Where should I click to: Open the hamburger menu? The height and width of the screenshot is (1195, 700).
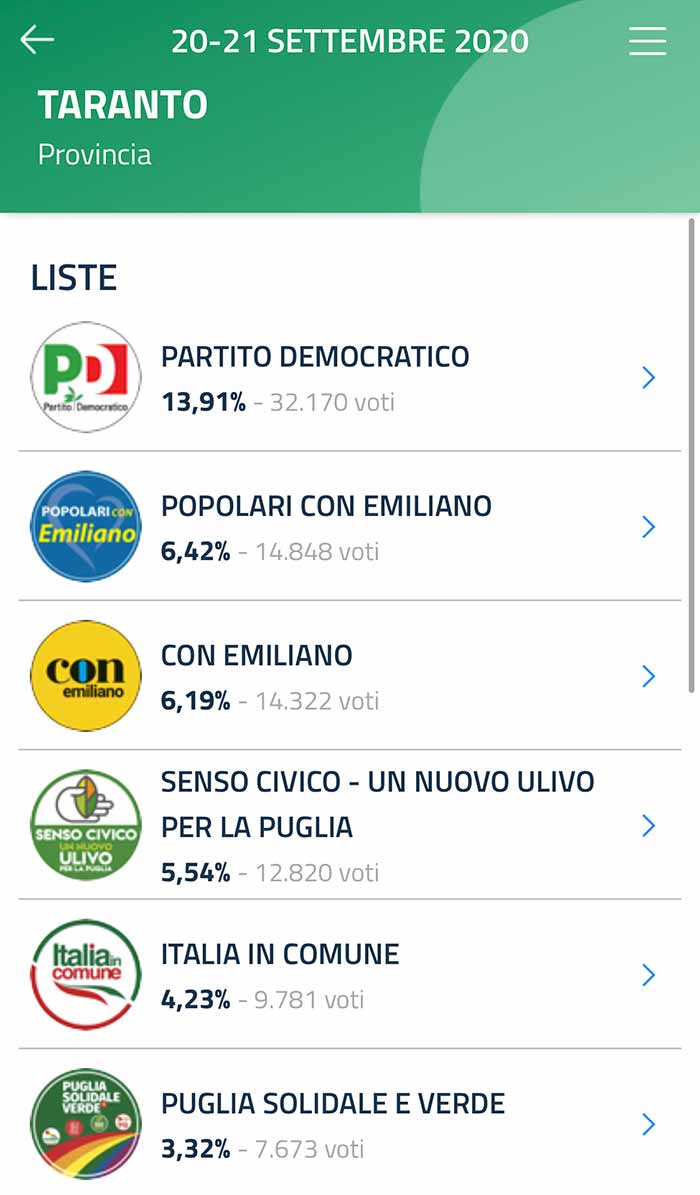[x=647, y=40]
